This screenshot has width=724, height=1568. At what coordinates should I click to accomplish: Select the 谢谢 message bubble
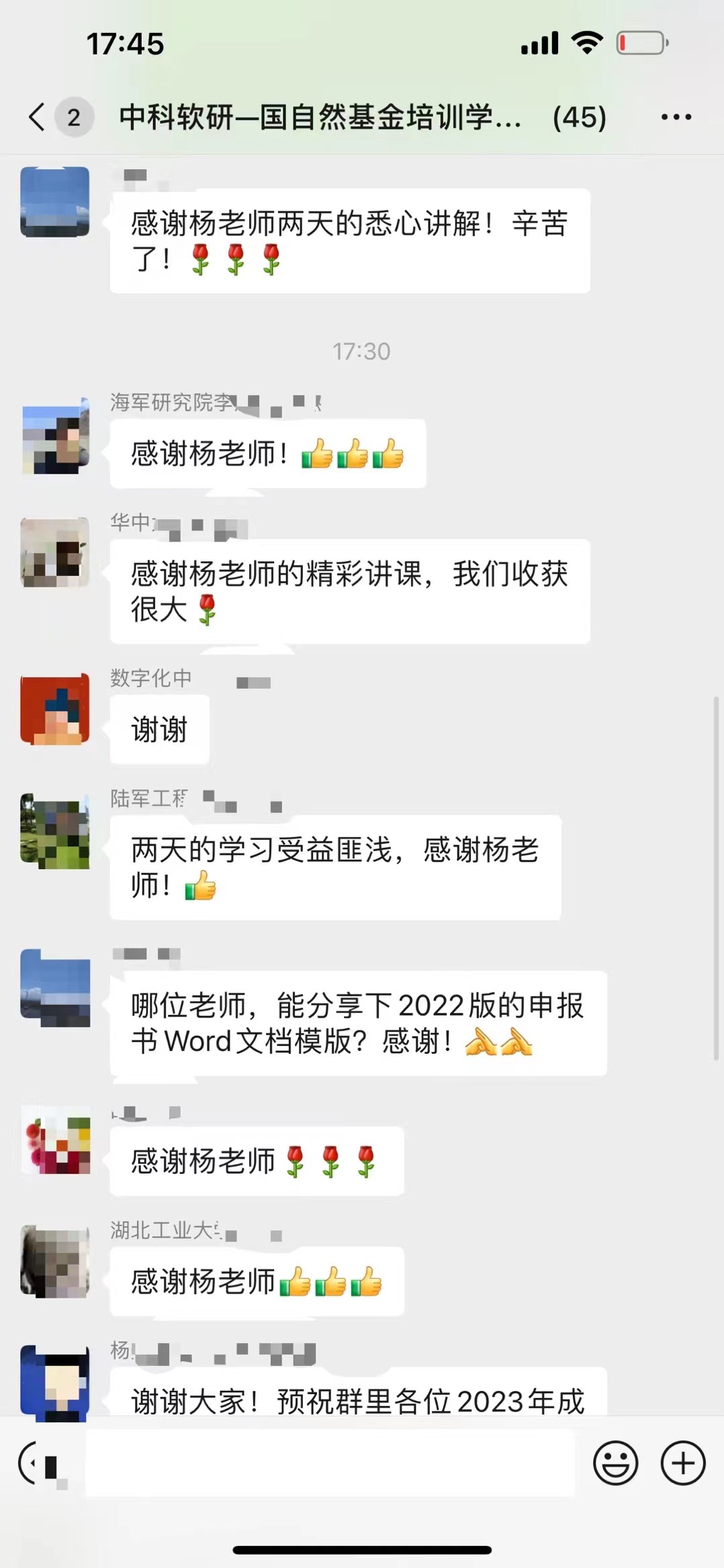click(x=159, y=730)
